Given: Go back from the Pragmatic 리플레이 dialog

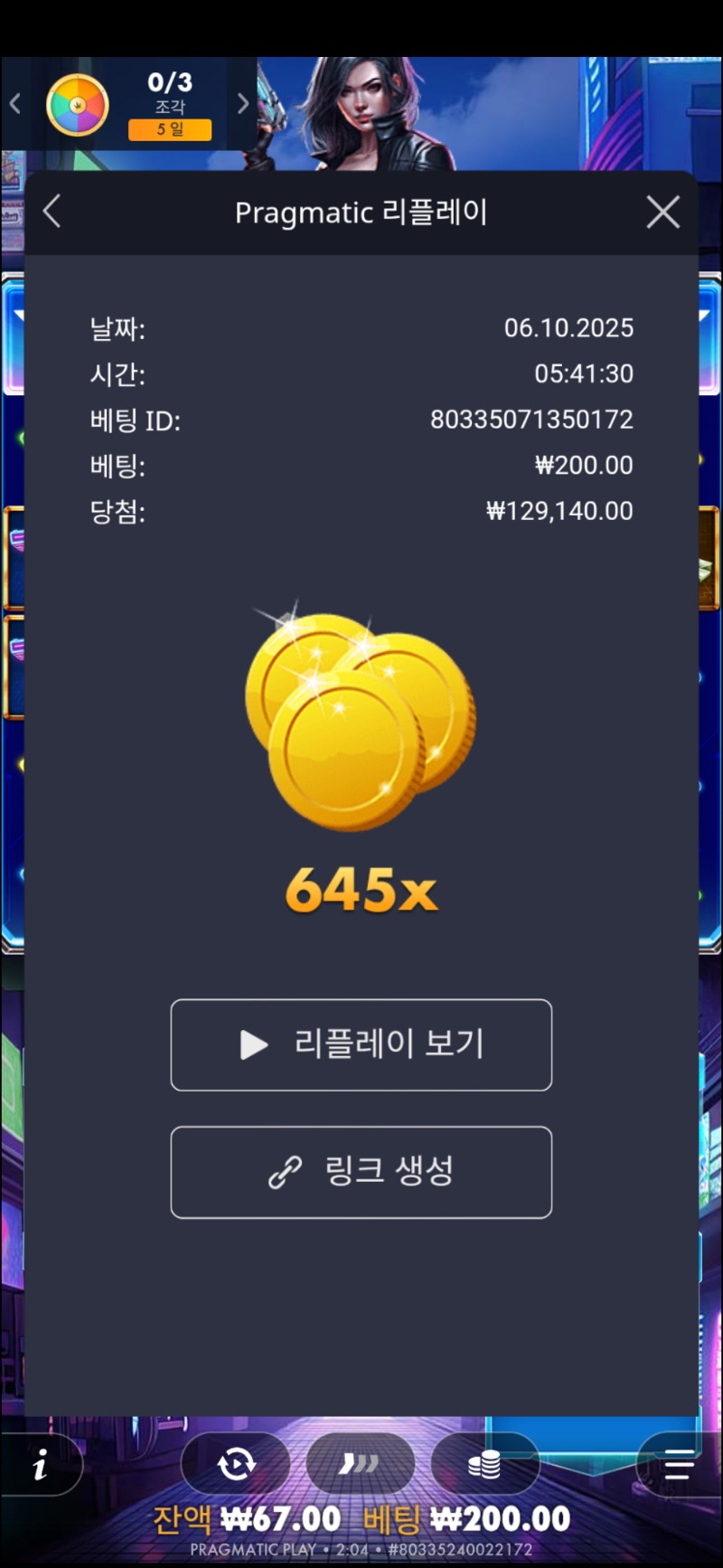Looking at the screenshot, I should pos(52,213).
